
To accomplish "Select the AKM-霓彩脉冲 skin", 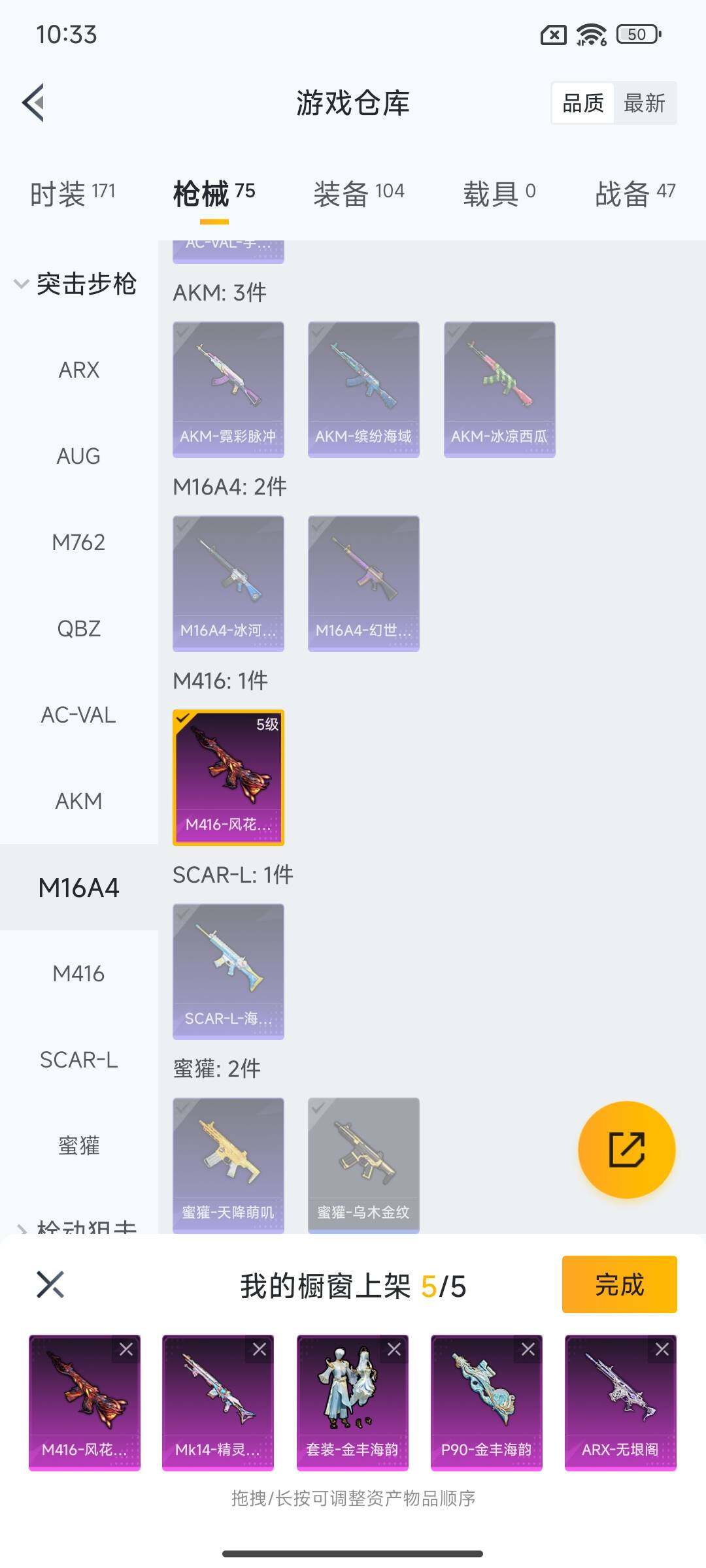I will click(x=228, y=389).
